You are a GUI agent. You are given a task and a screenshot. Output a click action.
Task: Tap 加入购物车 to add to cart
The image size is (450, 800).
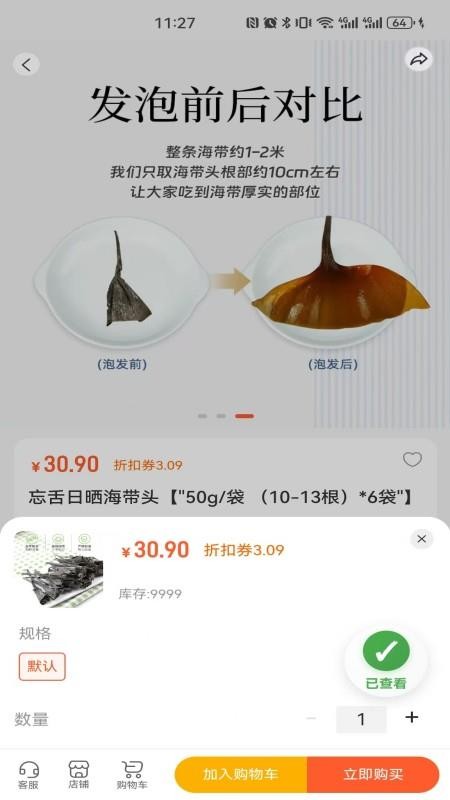pos(241,774)
